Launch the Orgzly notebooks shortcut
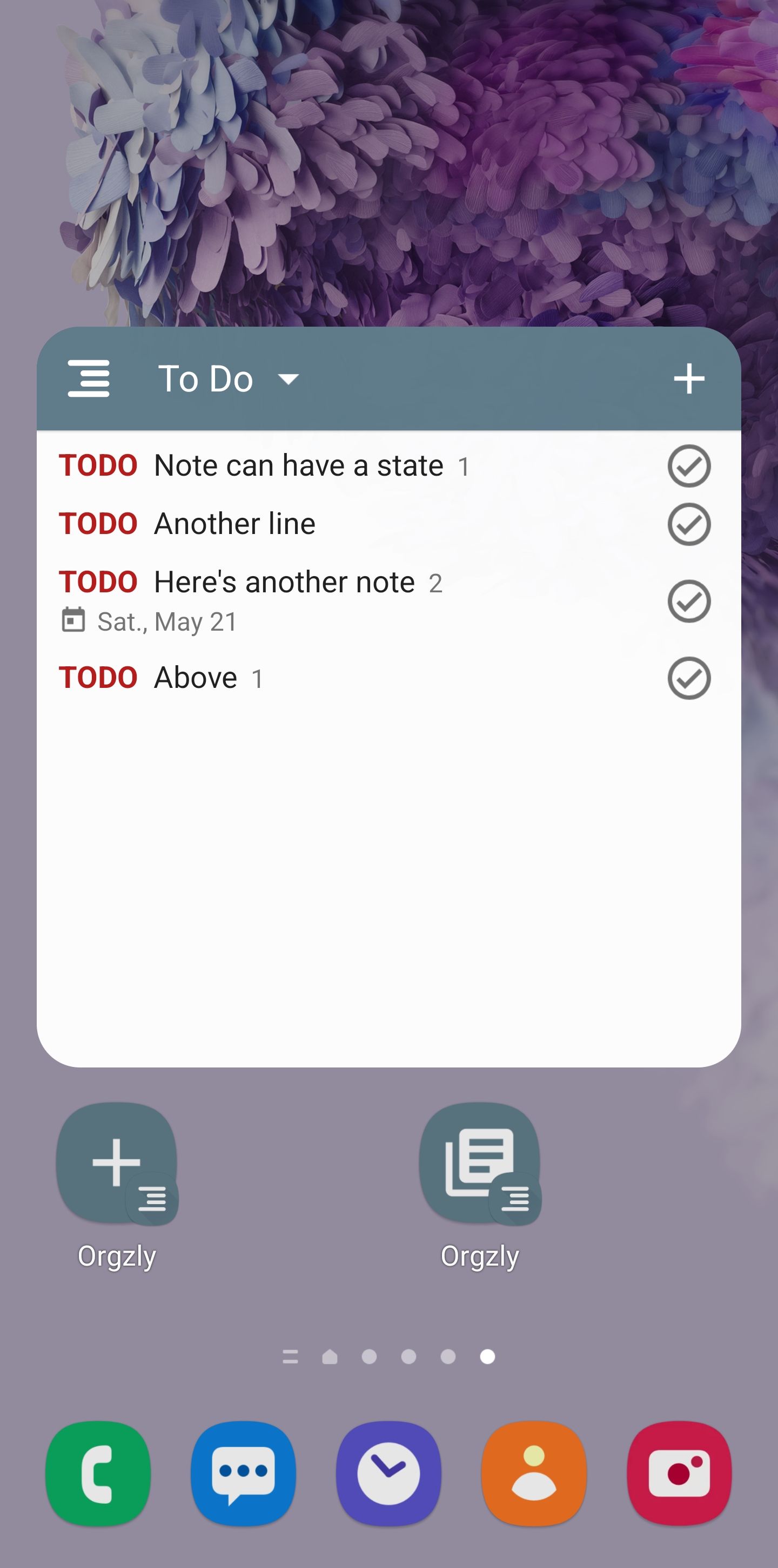 [x=480, y=1164]
